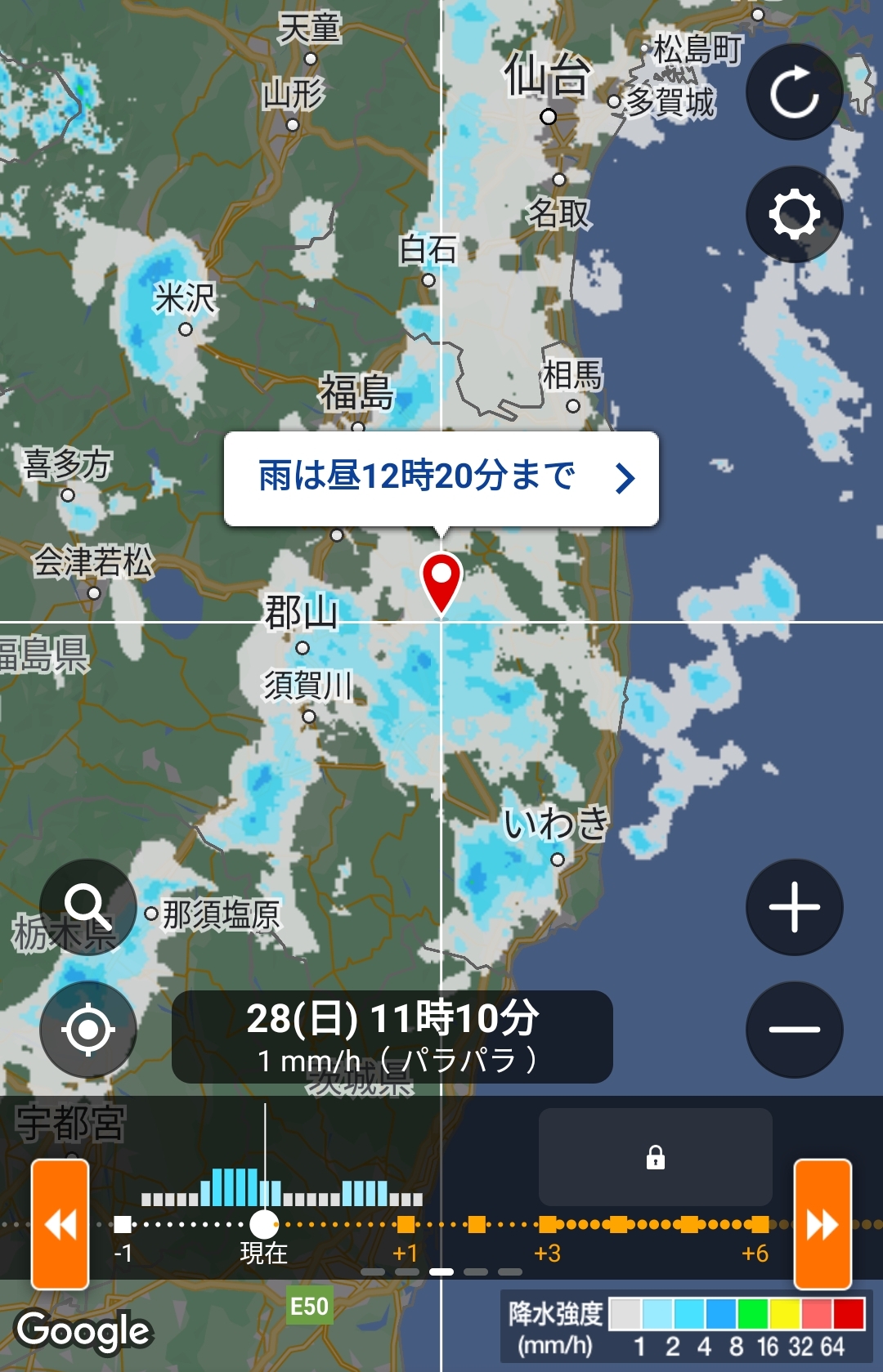Open the 雨は昼12時20分まで forecast popup
883x1372 pixels.
(x=441, y=478)
